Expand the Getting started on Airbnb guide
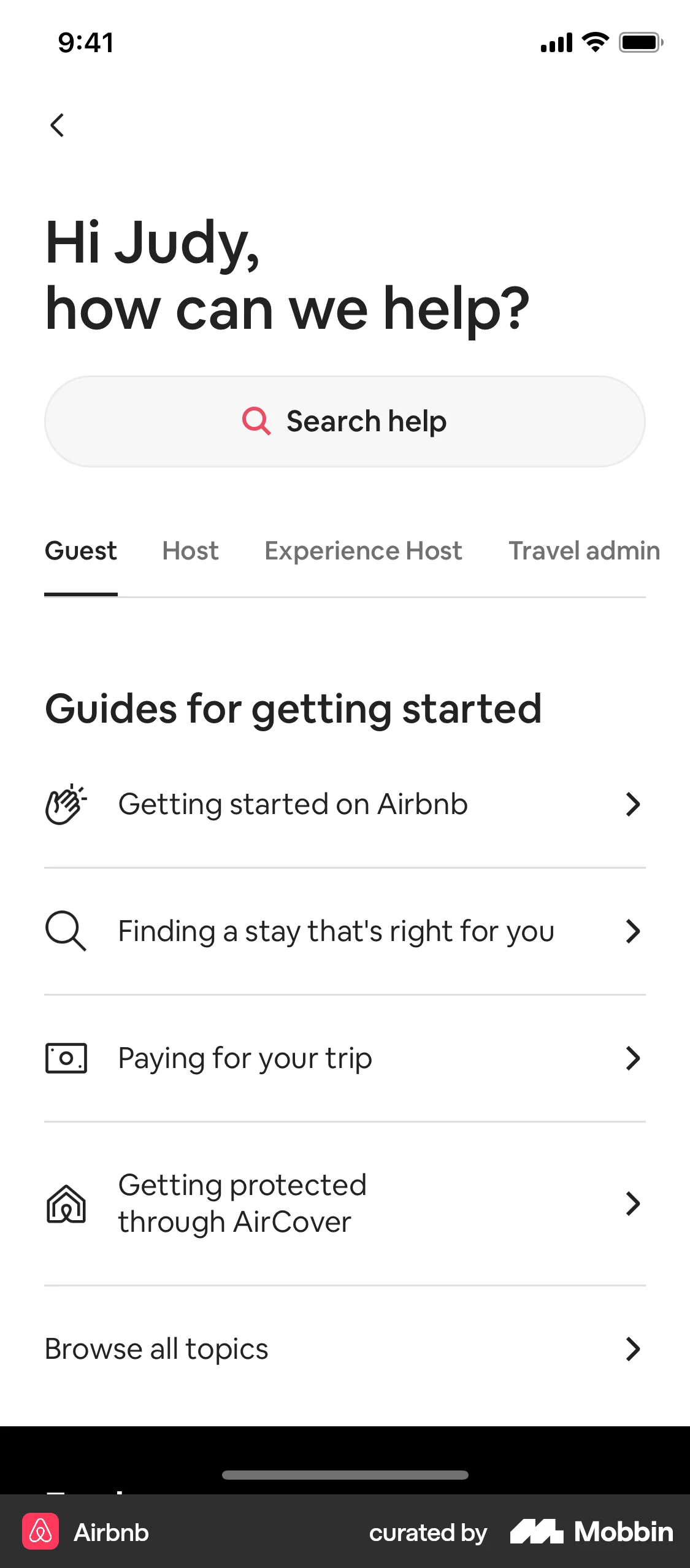Viewport: 690px width, 1568px height. (633, 804)
